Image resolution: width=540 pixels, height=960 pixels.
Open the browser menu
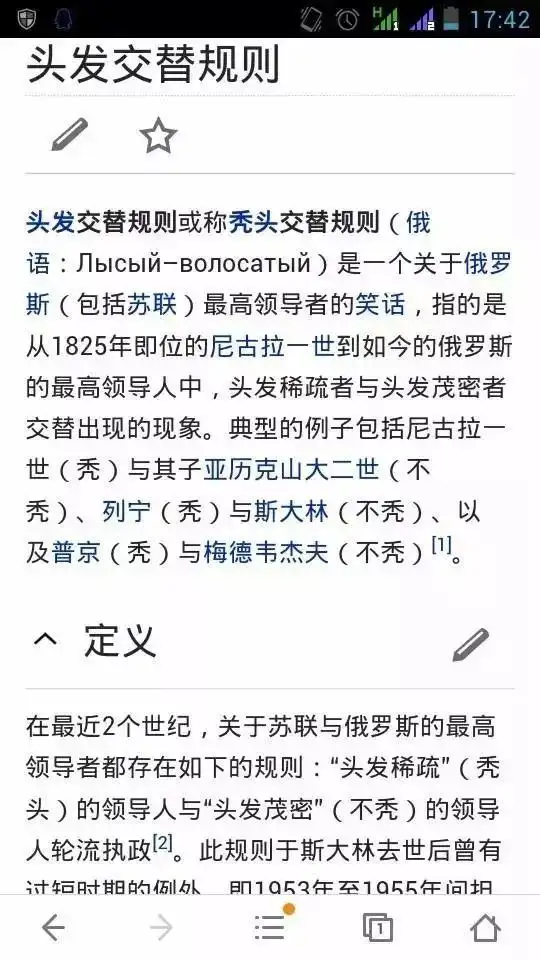[x=270, y=927]
